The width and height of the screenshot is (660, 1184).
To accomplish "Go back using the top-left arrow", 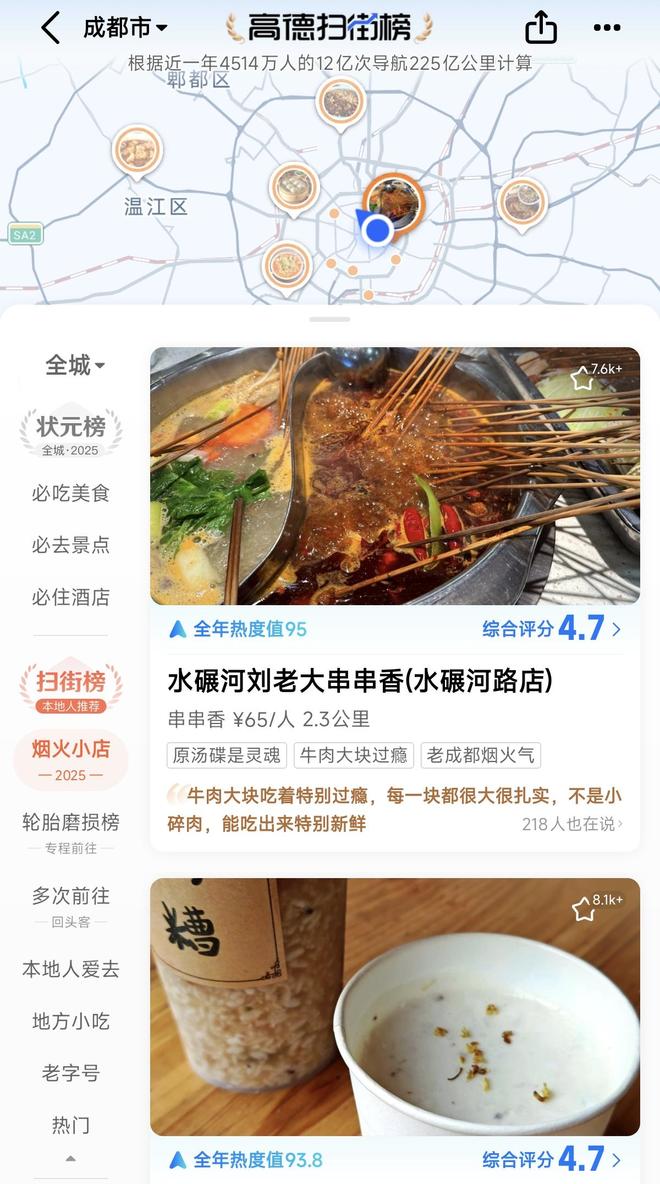I will pyautogui.click(x=50, y=28).
